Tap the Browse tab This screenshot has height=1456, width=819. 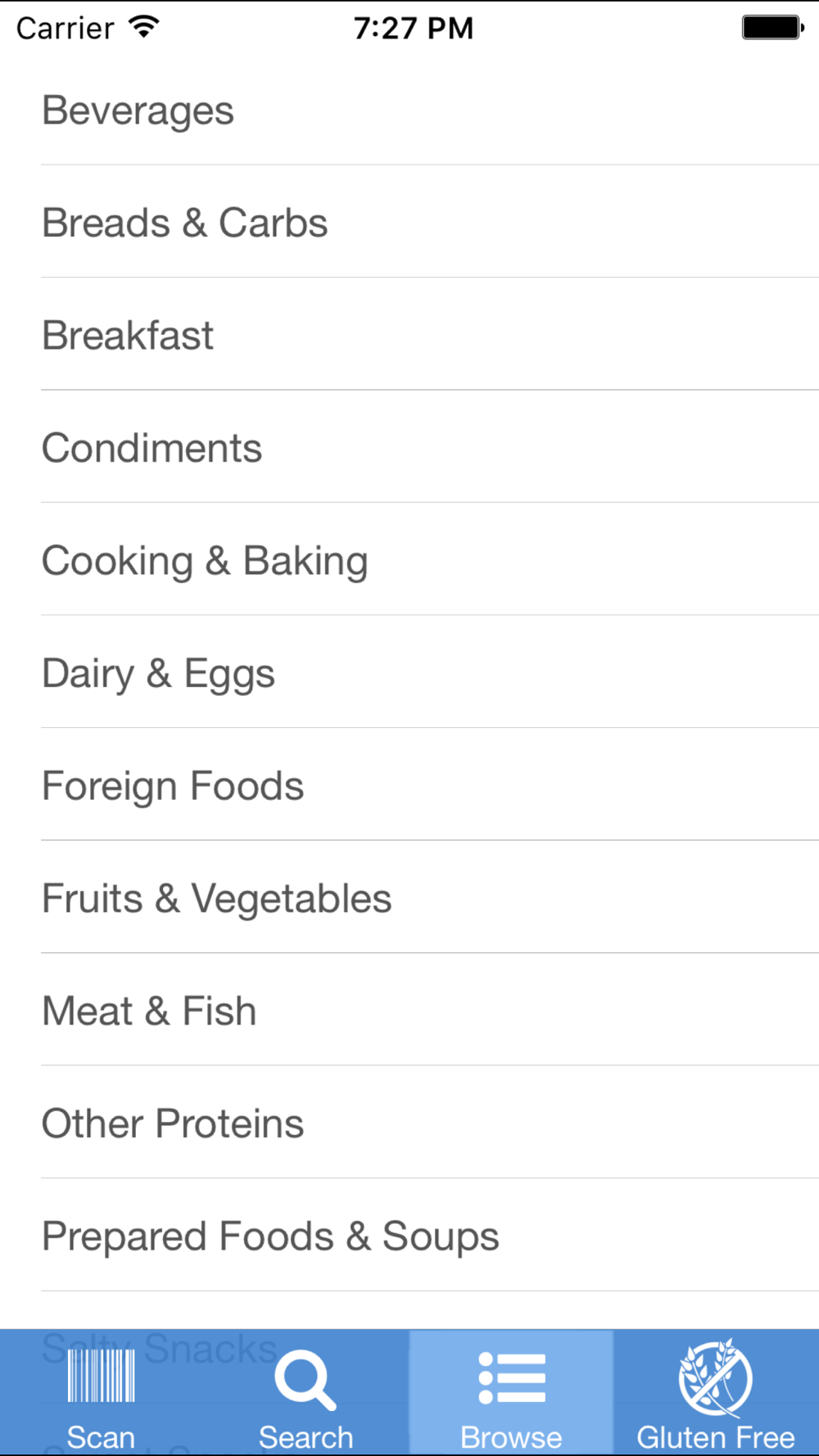pos(511,1393)
